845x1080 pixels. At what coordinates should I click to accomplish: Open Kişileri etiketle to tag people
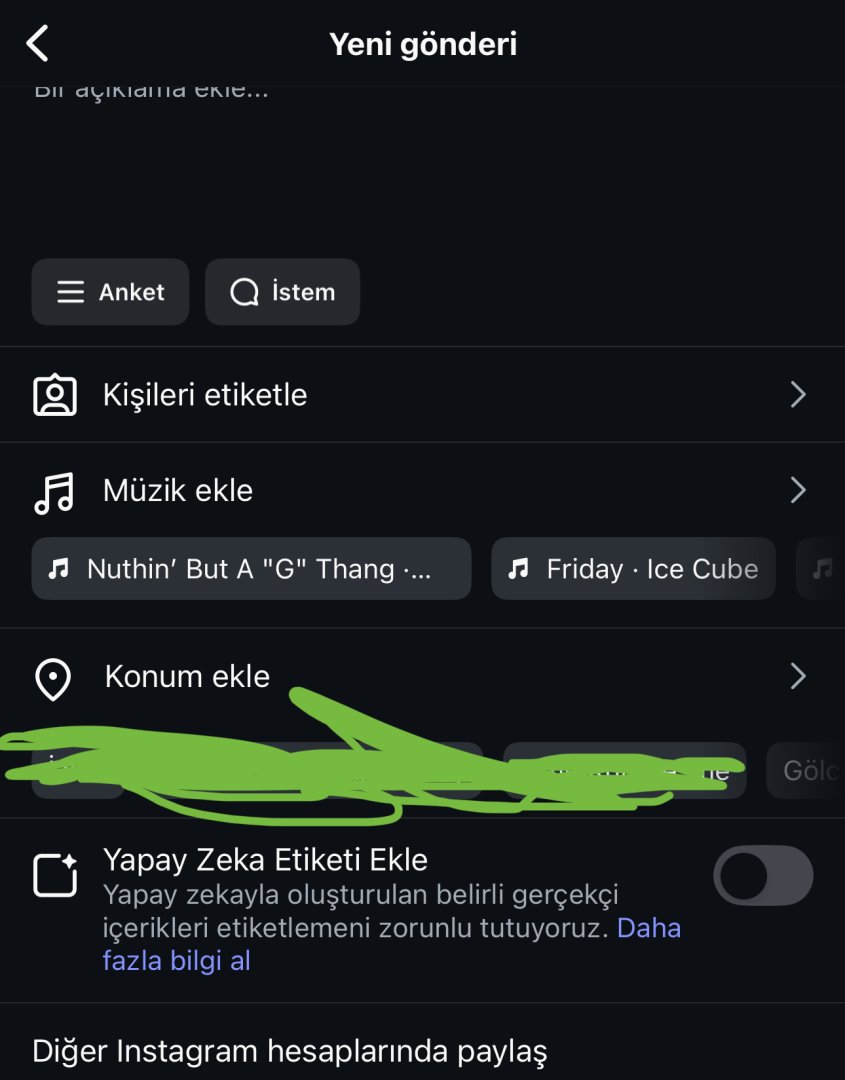tap(420, 395)
